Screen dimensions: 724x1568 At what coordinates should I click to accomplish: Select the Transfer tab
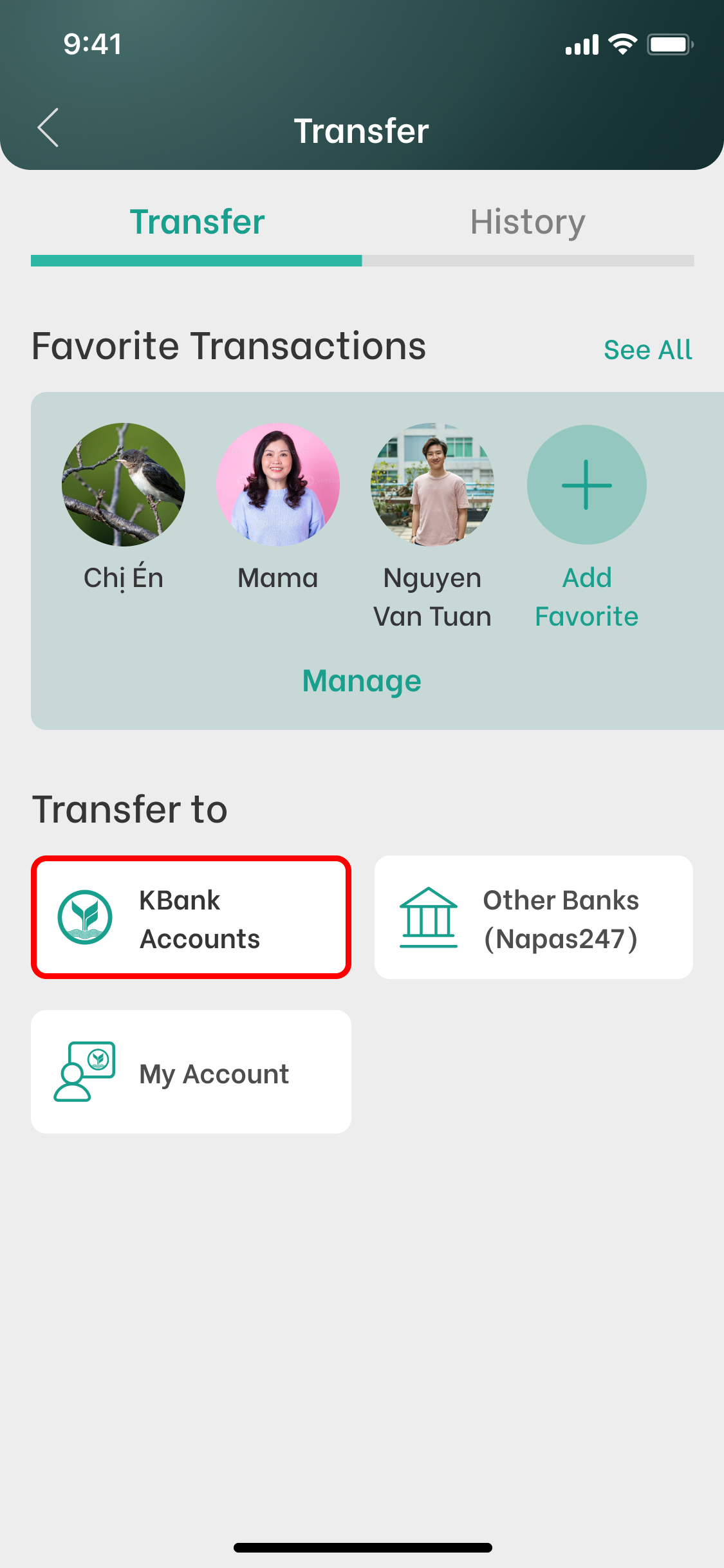(197, 223)
